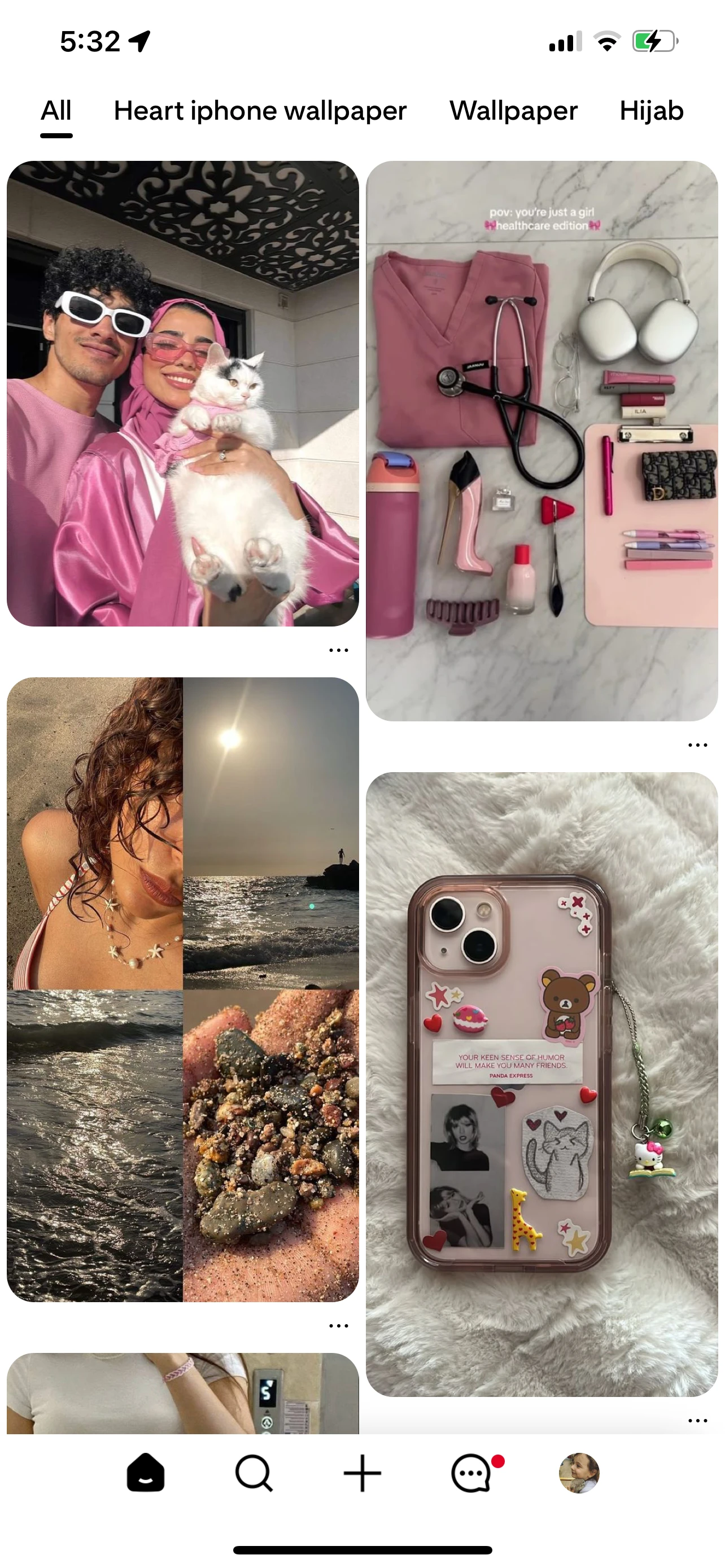This screenshot has height=1568, width=725.
Task: Open the Hijab tab
Action: pos(650,111)
